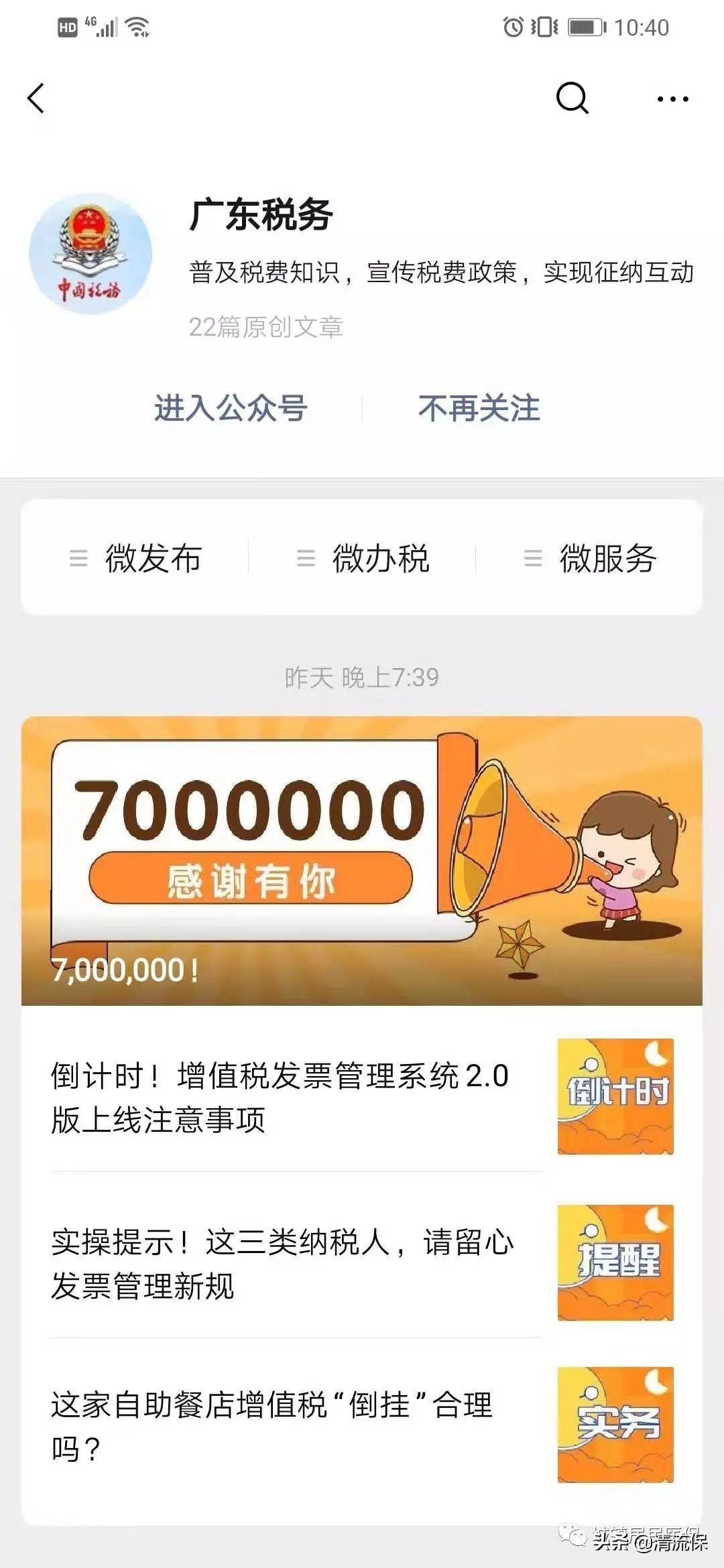Open article 这家自助餐店增值税“倒挂”合理吗？
724x1568 pixels.
[x=362, y=1425]
